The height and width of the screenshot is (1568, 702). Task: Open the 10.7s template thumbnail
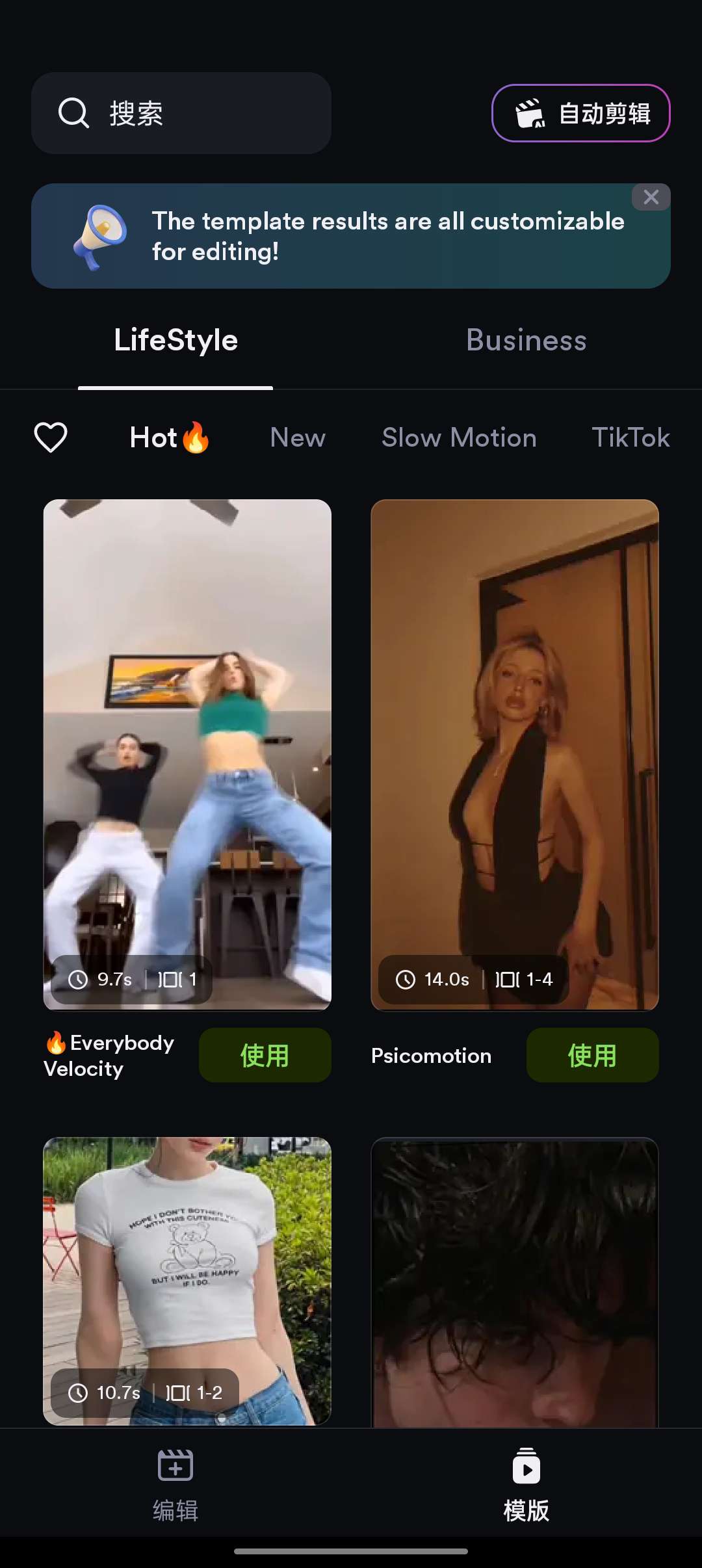click(187, 1281)
